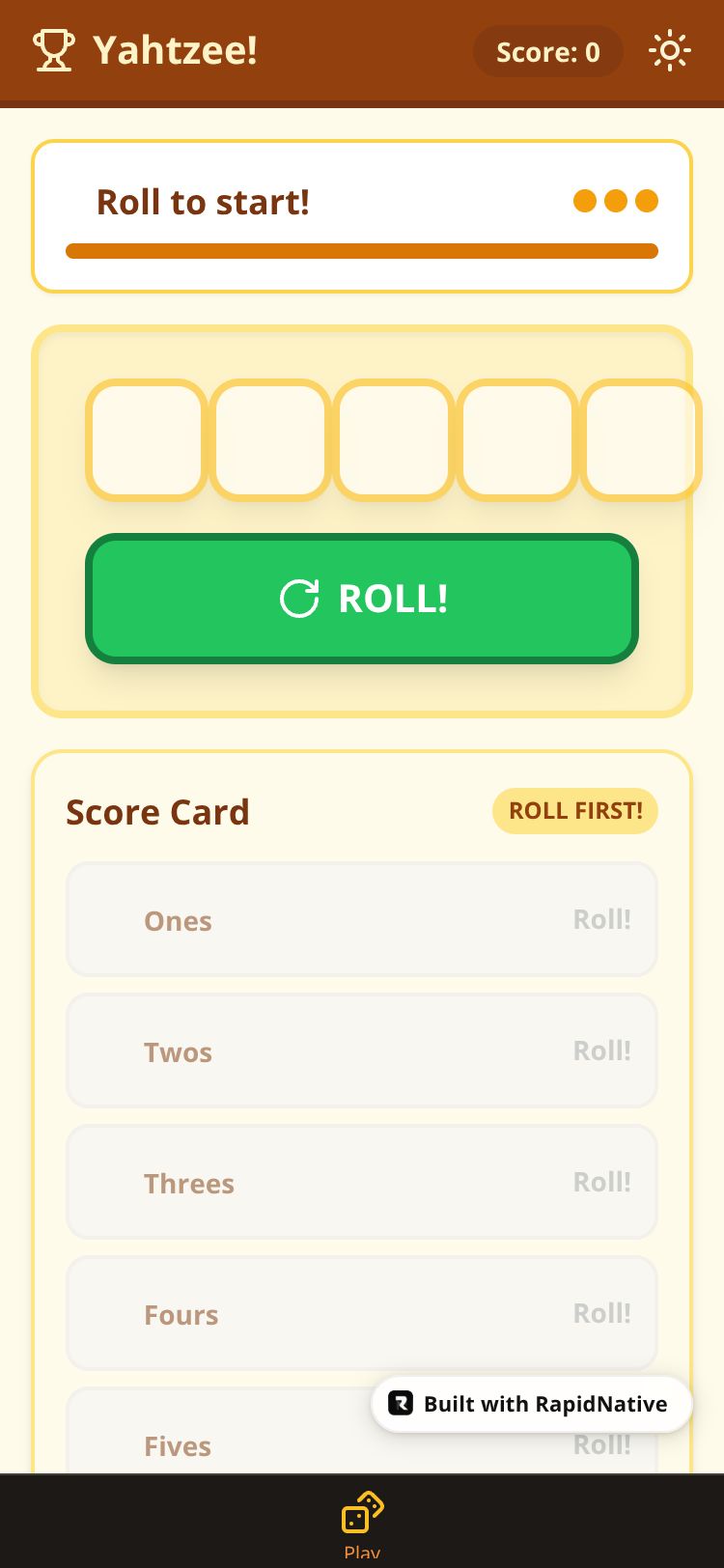Open the Built with RapidNative badge
This screenshot has height=1568, width=724.
532,1404
